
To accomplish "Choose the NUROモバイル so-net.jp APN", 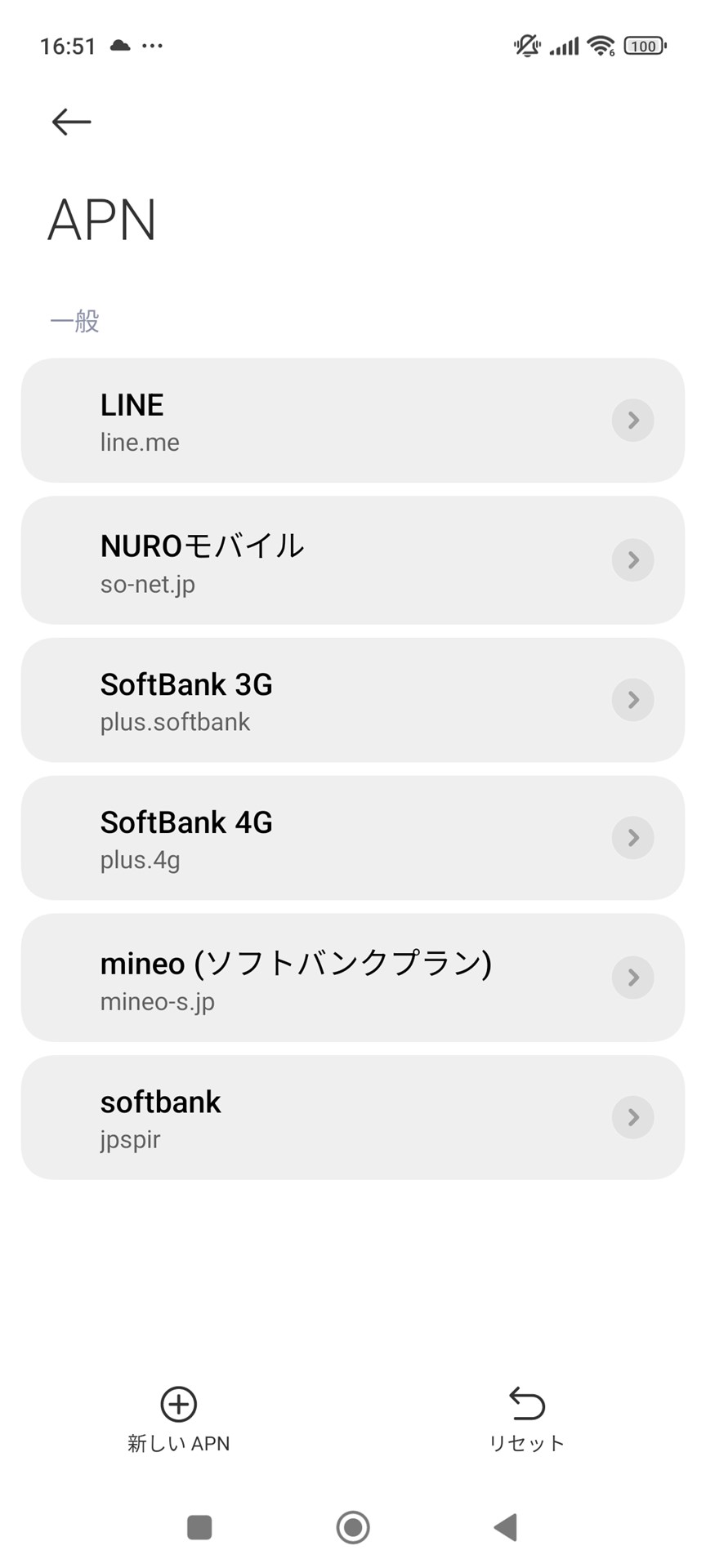I will [x=351, y=560].
